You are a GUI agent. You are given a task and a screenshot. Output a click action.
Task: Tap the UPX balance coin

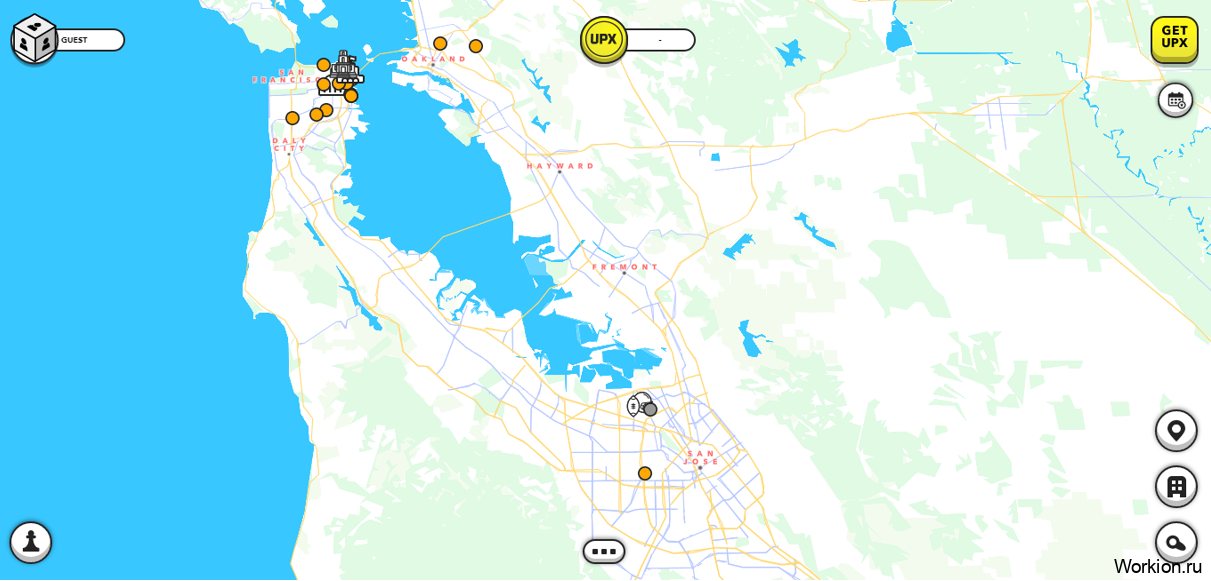(603, 40)
